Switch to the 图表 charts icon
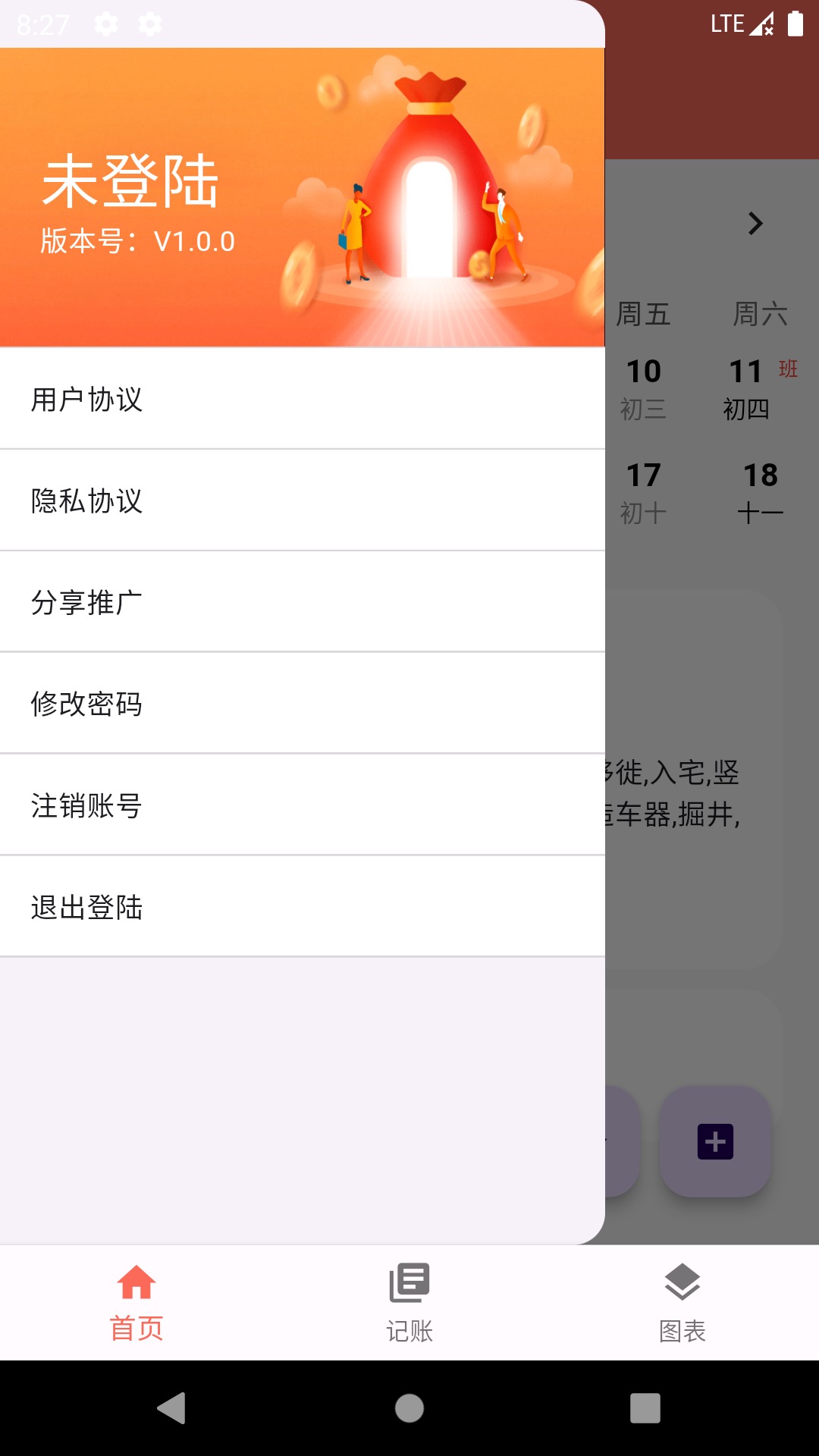Screen dimensions: 819x1456 [682, 1285]
